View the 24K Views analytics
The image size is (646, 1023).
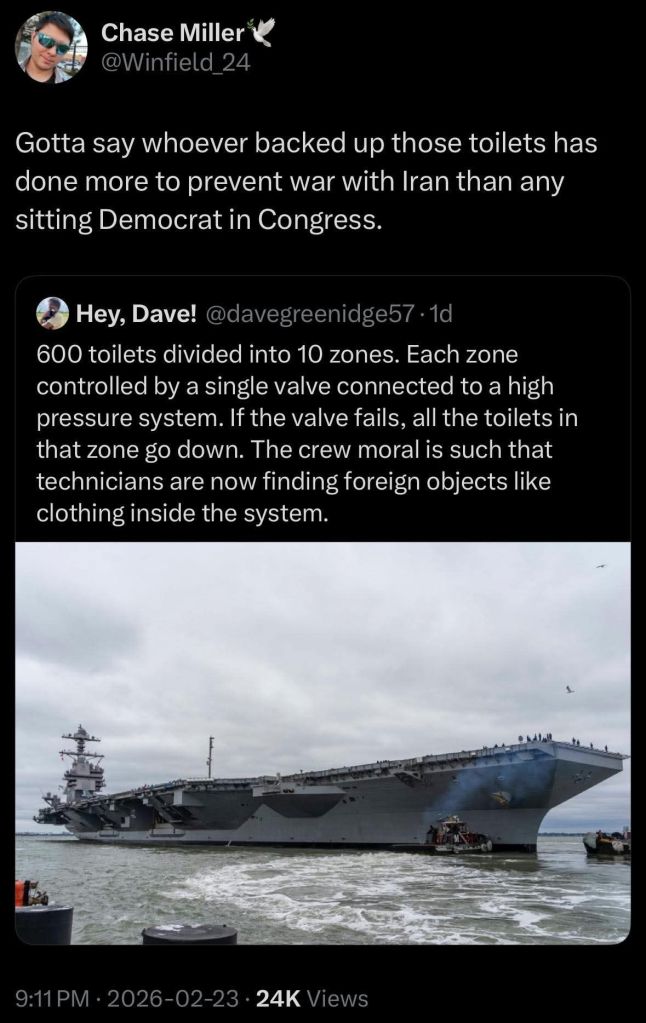click(x=312, y=998)
